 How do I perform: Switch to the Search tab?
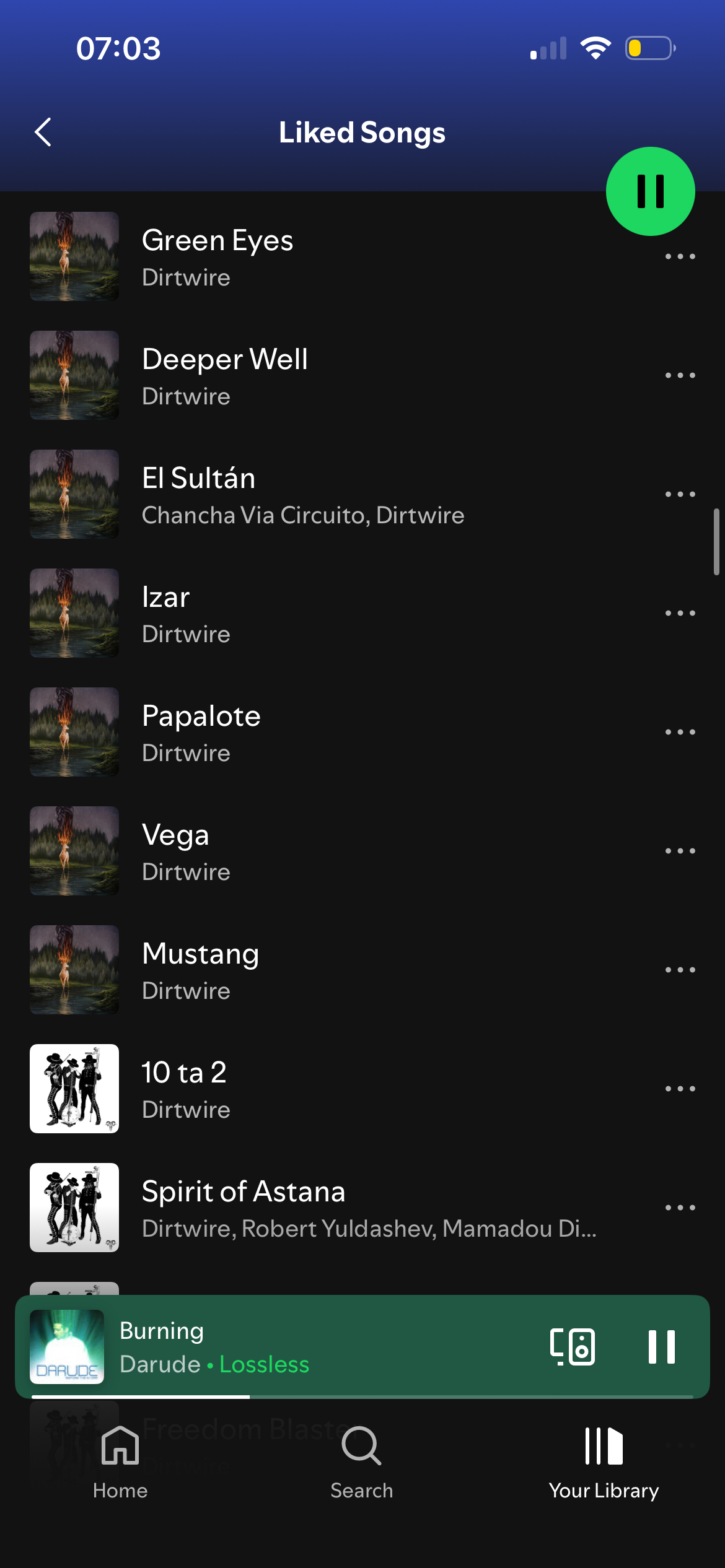point(362,1461)
